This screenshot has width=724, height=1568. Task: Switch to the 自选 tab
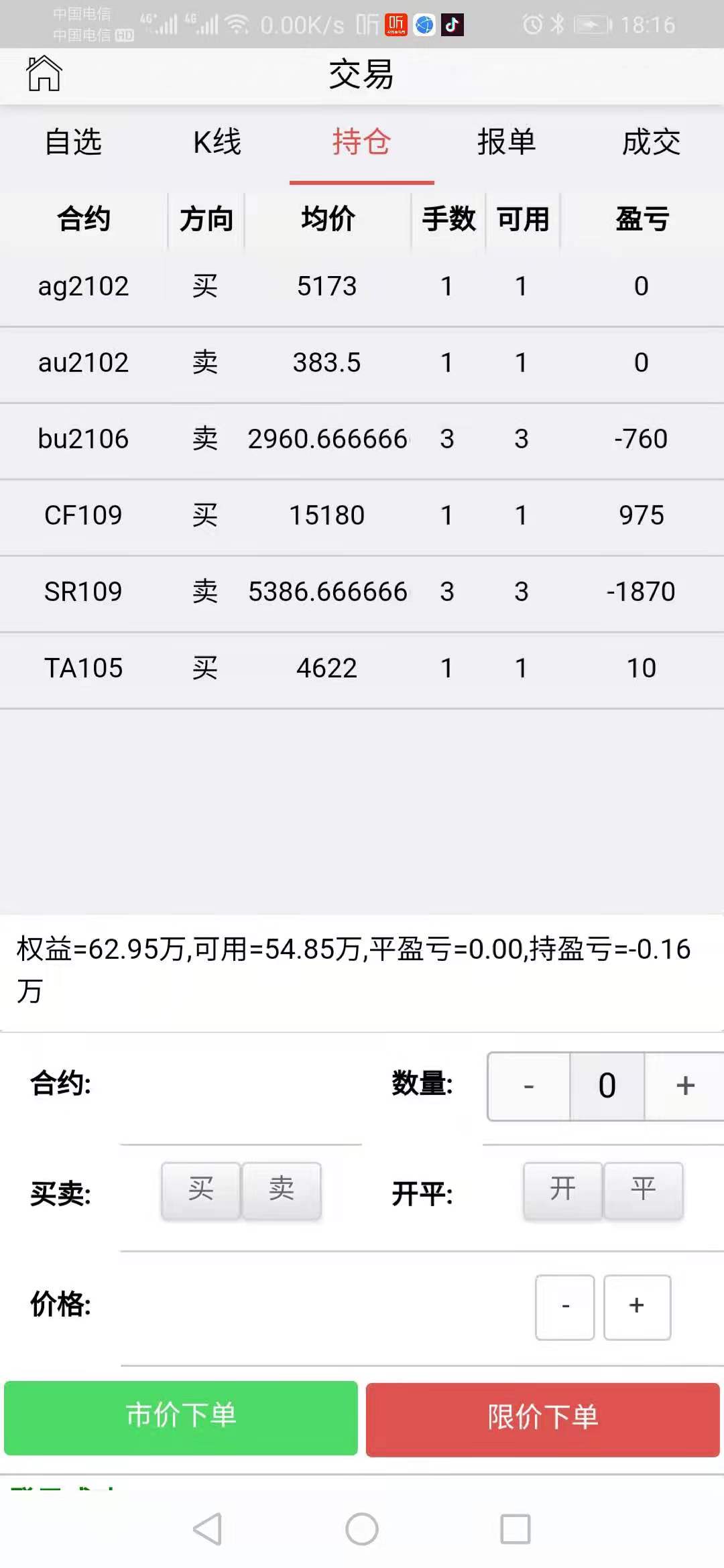pyautogui.click(x=73, y=142)
